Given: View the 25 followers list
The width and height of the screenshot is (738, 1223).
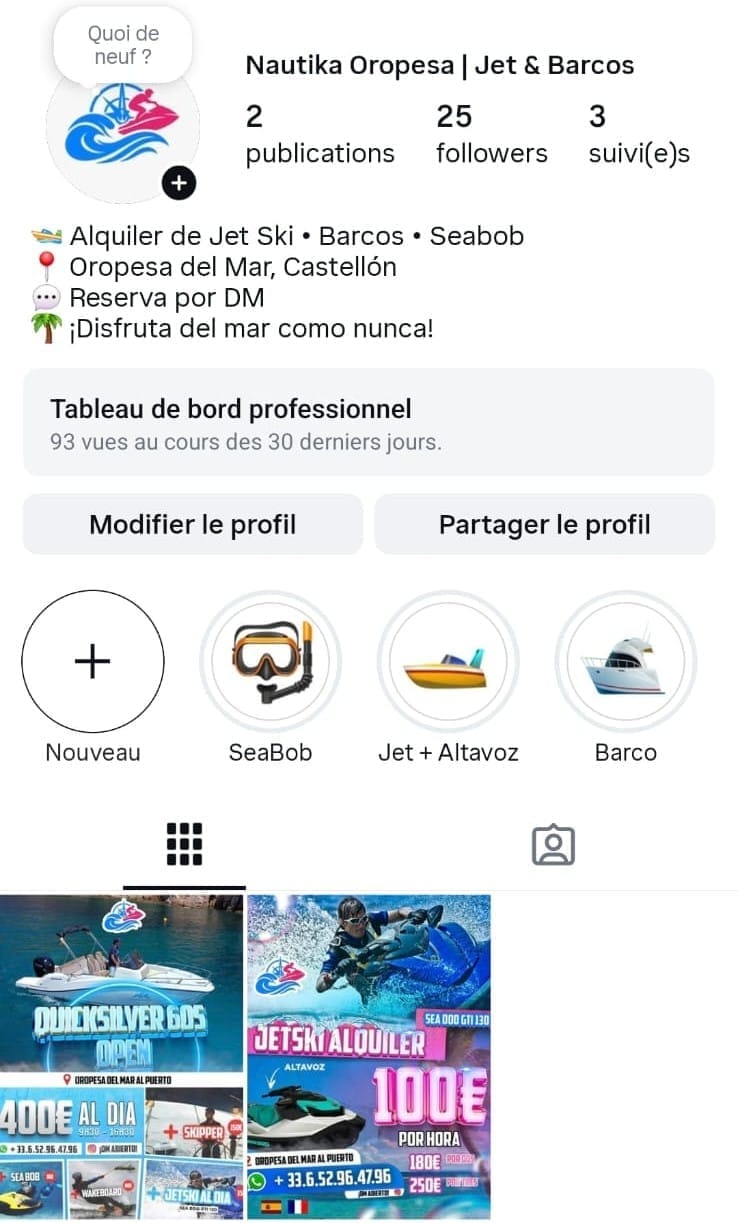Looking at the screenshot, I should (491, 135).
